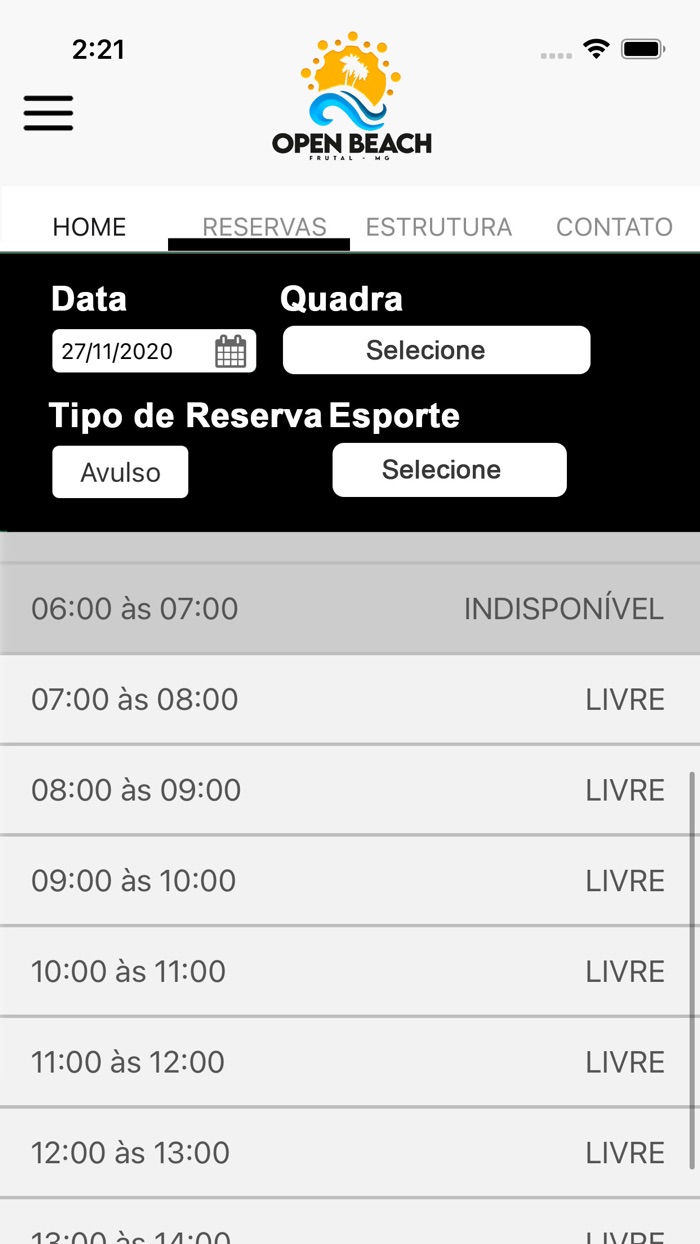Tap the 12:00 às 13:00 slot
Screen dimensions: 700x1244
348,1153
